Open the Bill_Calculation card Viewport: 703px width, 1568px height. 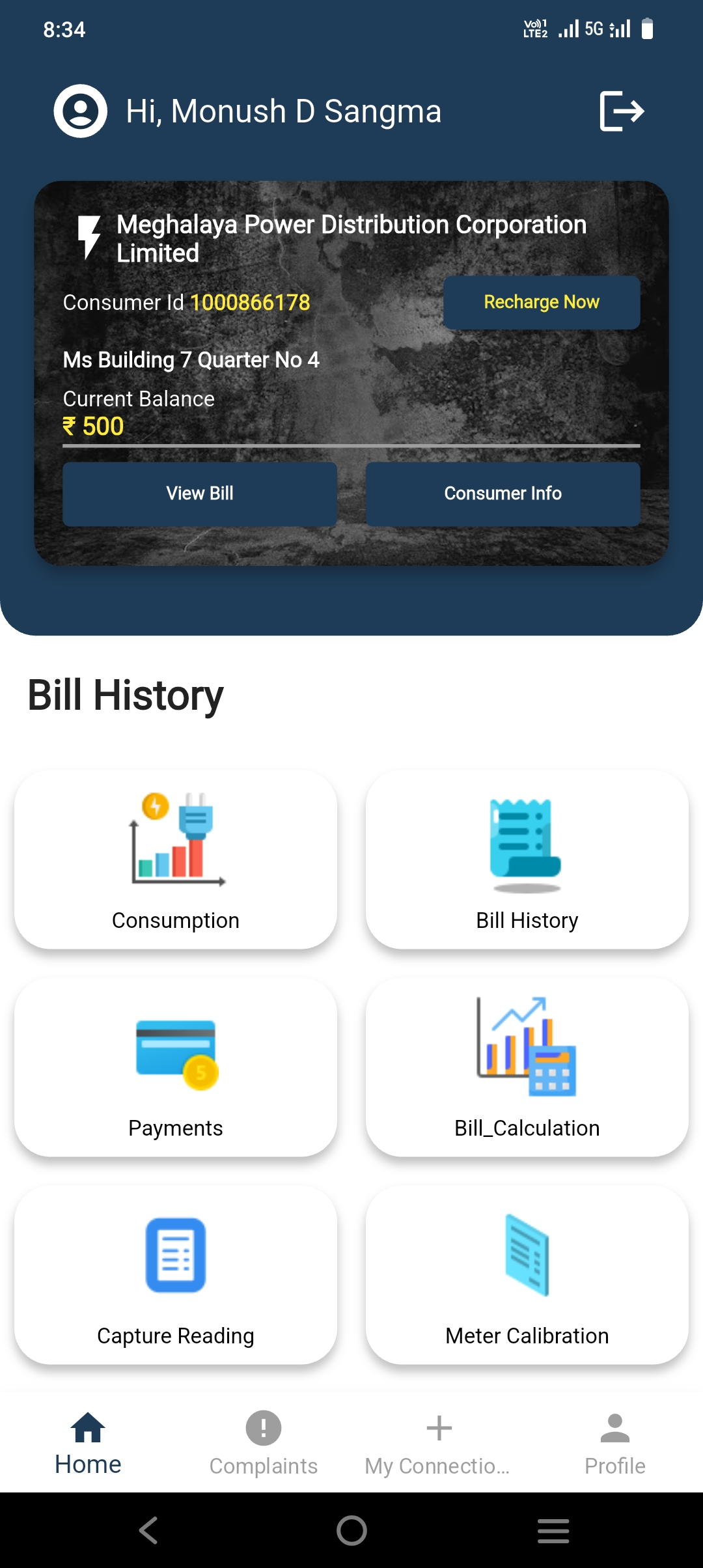point(527,1067)
